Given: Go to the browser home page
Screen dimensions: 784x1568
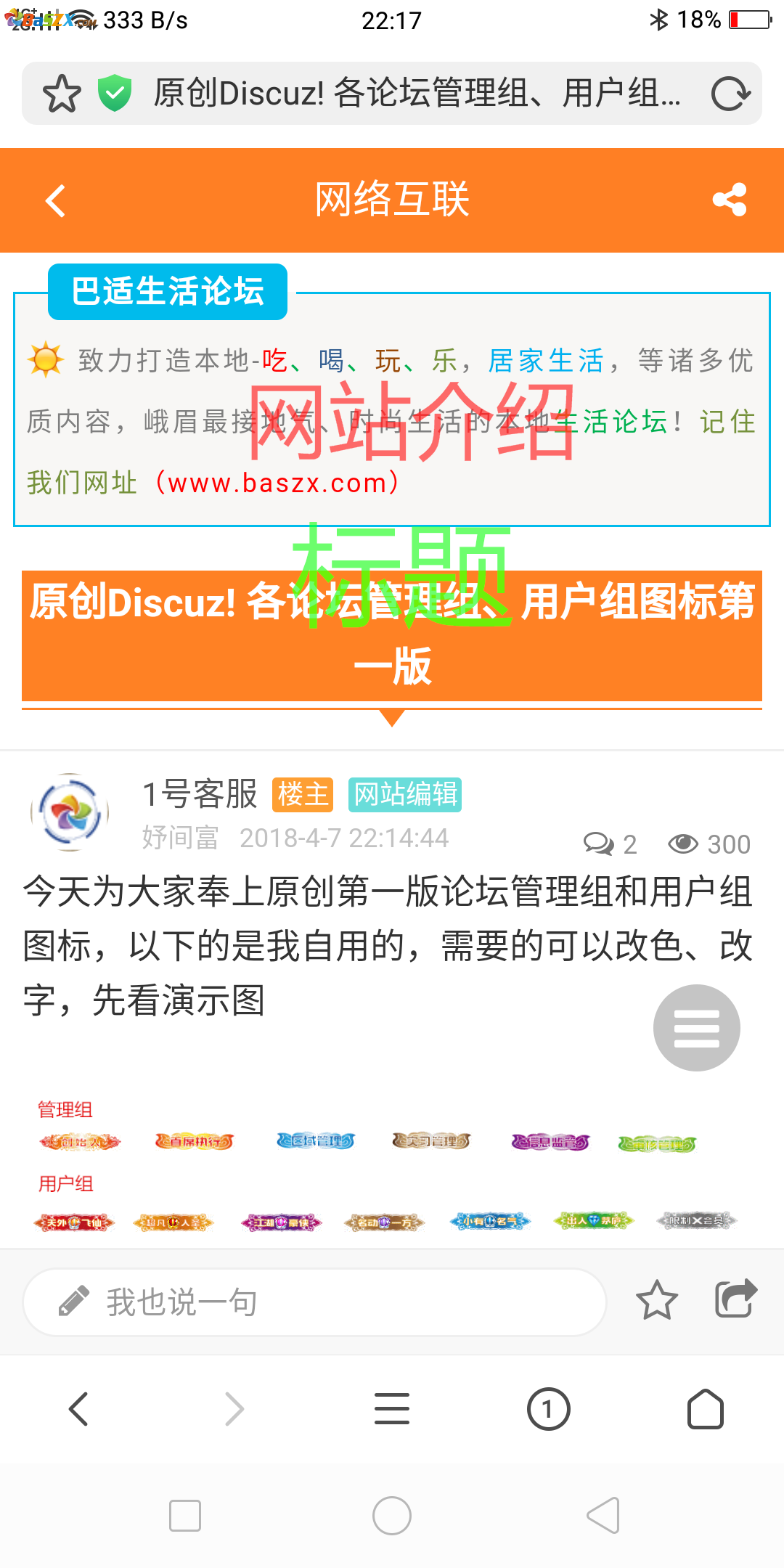Looking at the screenshot, I should 705,1409.
